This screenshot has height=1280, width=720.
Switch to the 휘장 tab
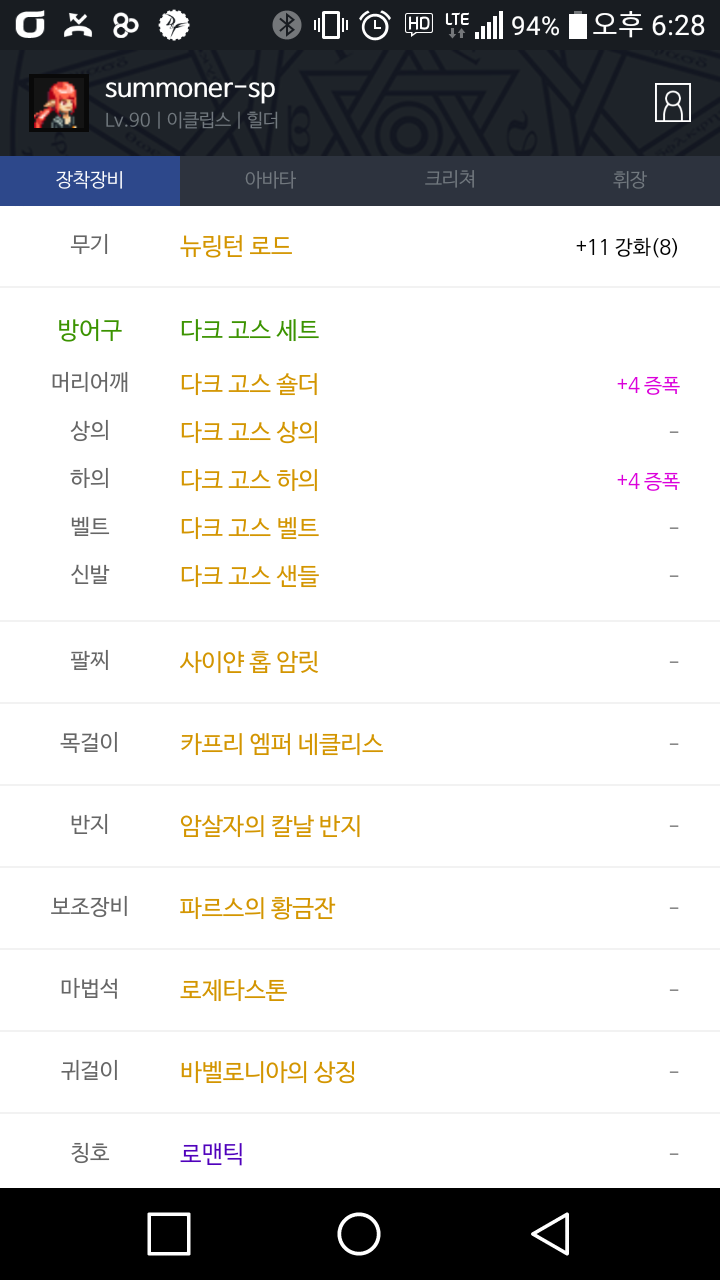(630, 181)
